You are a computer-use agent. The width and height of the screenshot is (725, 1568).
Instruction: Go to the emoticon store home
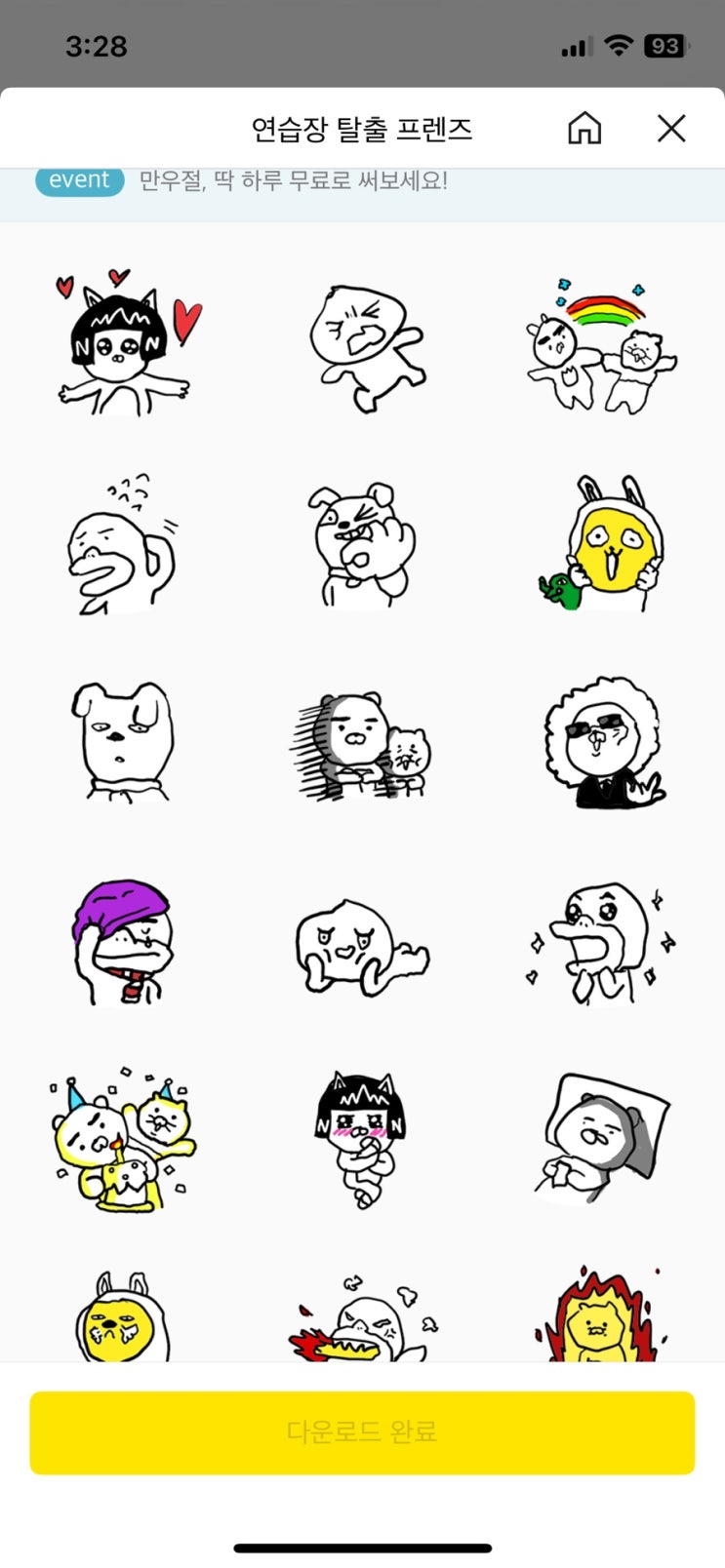tap(584, 128)
